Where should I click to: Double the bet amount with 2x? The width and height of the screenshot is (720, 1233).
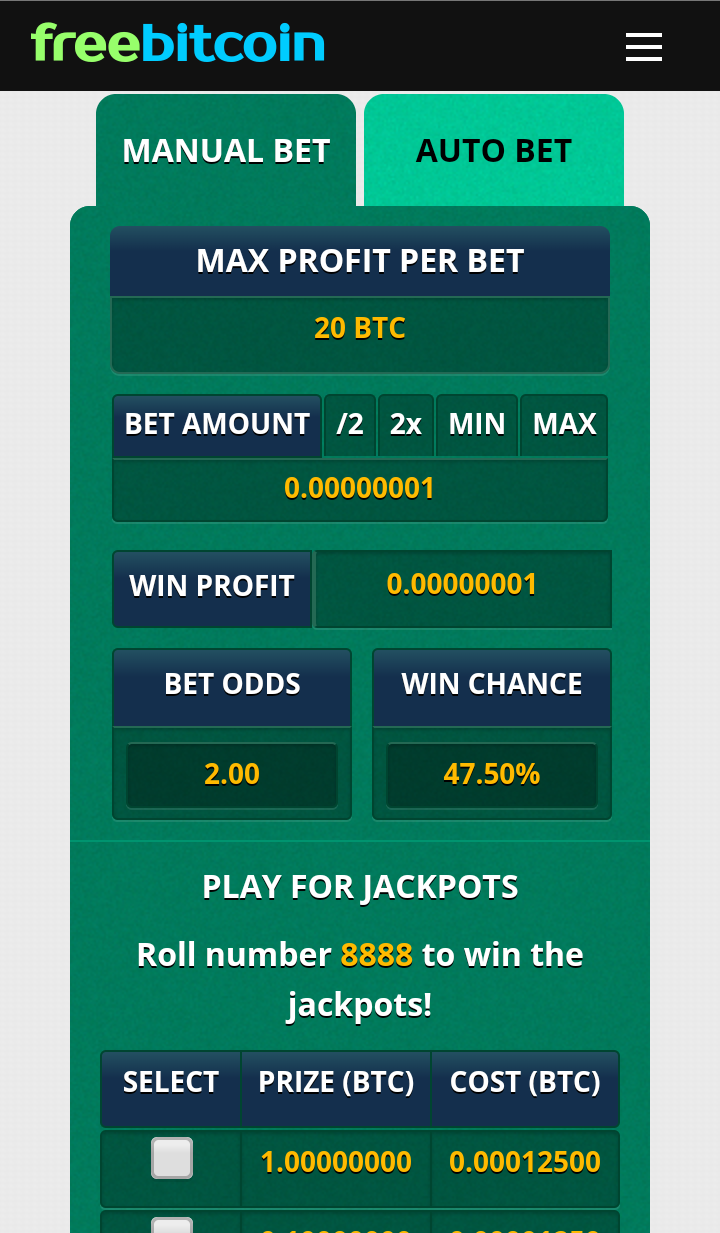click(x=405, y=425)
